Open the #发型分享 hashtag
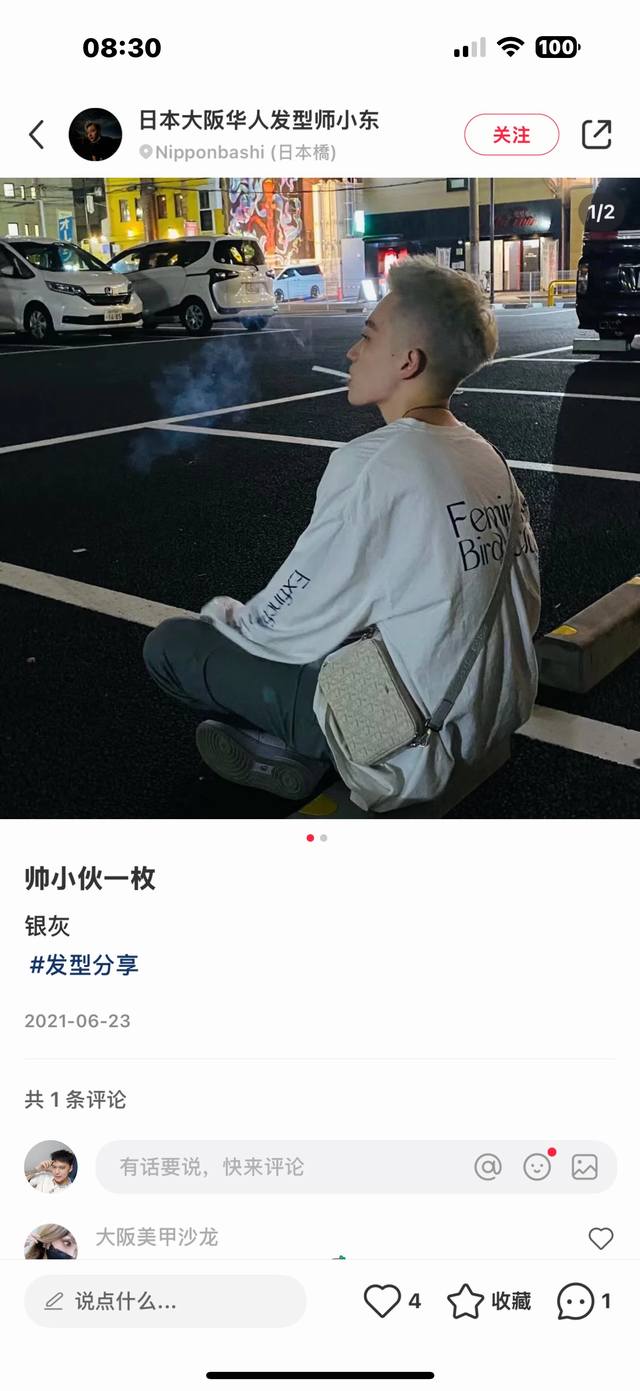Image resolution: width=640 pixels, height=1391 pixels. point(84,965)
